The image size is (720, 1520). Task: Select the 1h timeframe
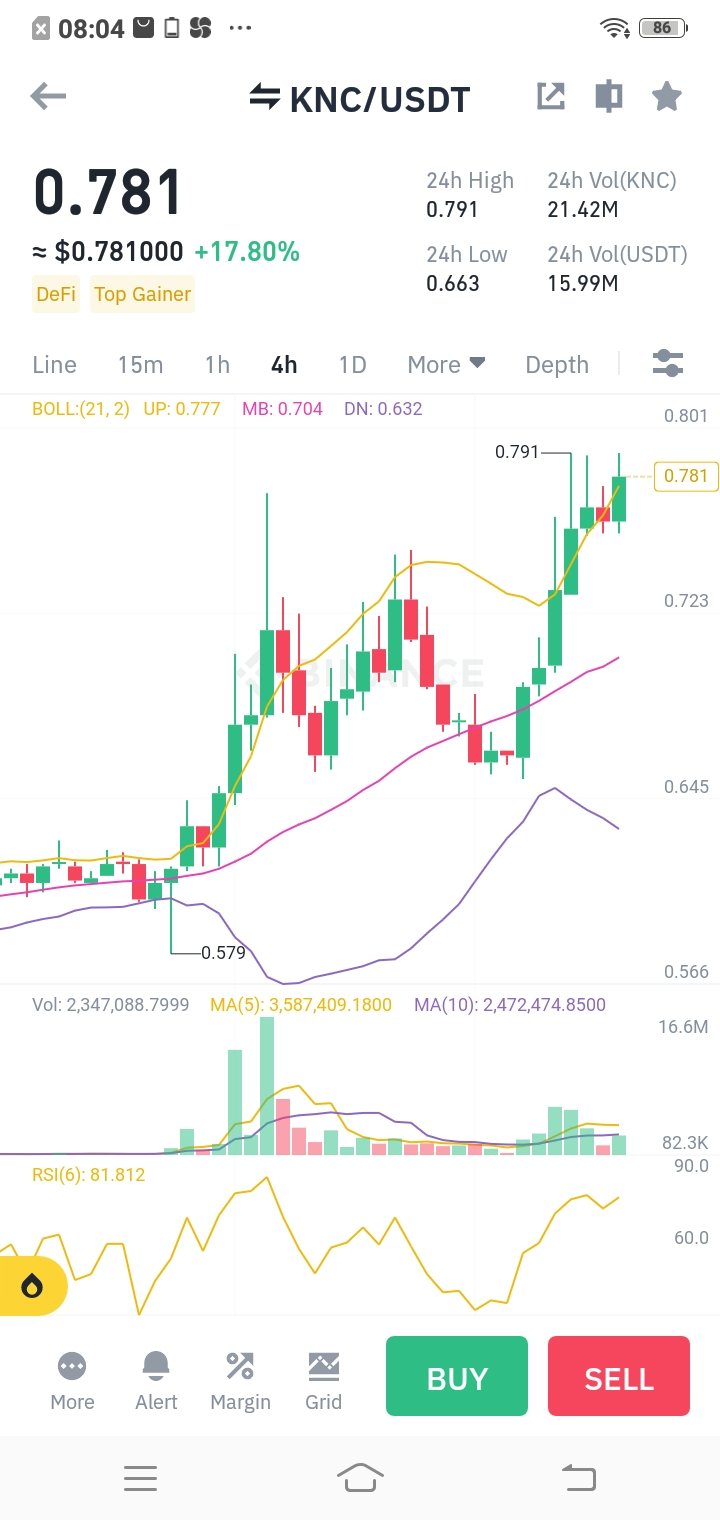pyautogui.click(x=217, y=365)
